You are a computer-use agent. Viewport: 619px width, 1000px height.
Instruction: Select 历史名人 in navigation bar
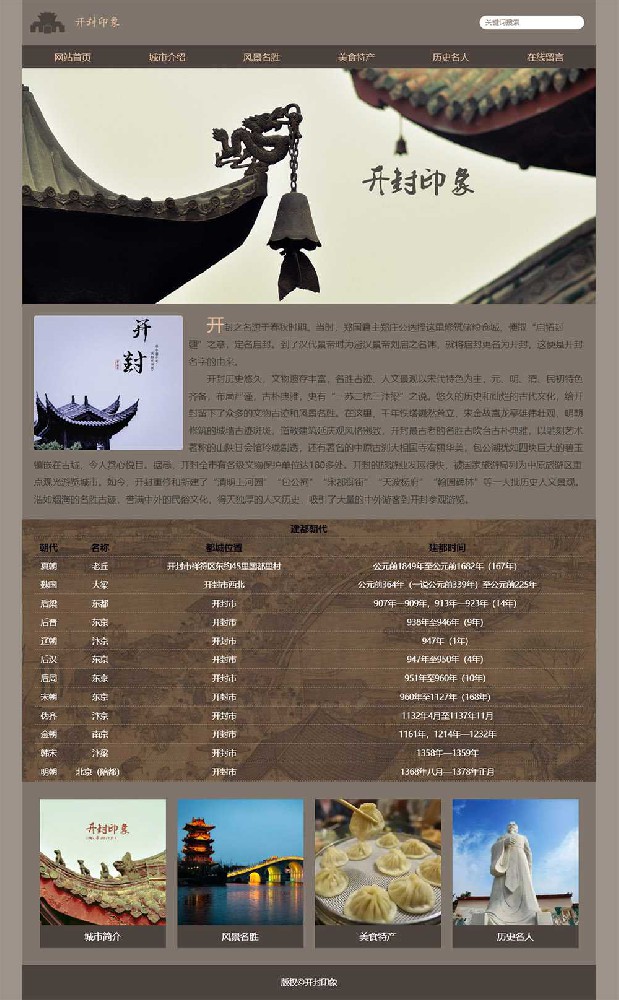pyautogui.click(x=451, y=57)
